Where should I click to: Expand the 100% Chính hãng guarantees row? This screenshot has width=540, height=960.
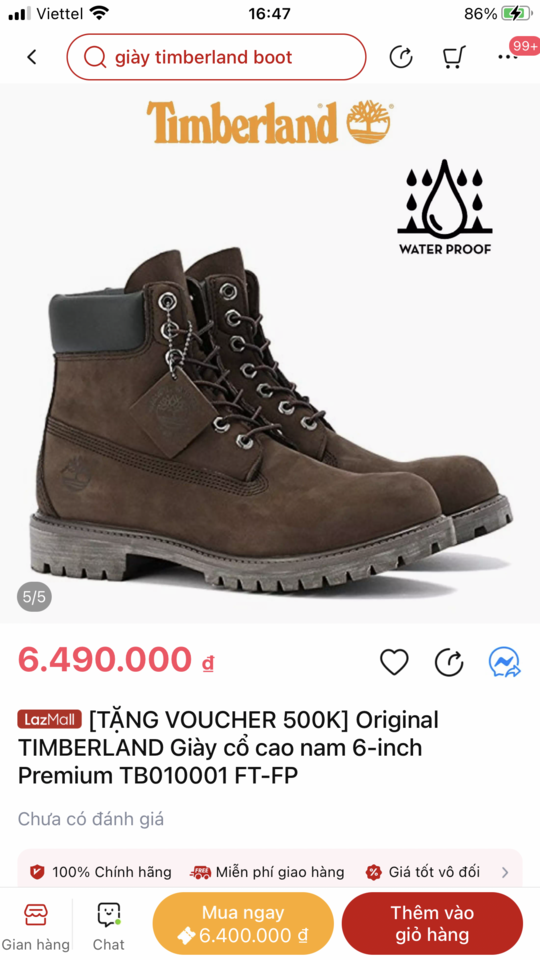(x=269, y=872)
